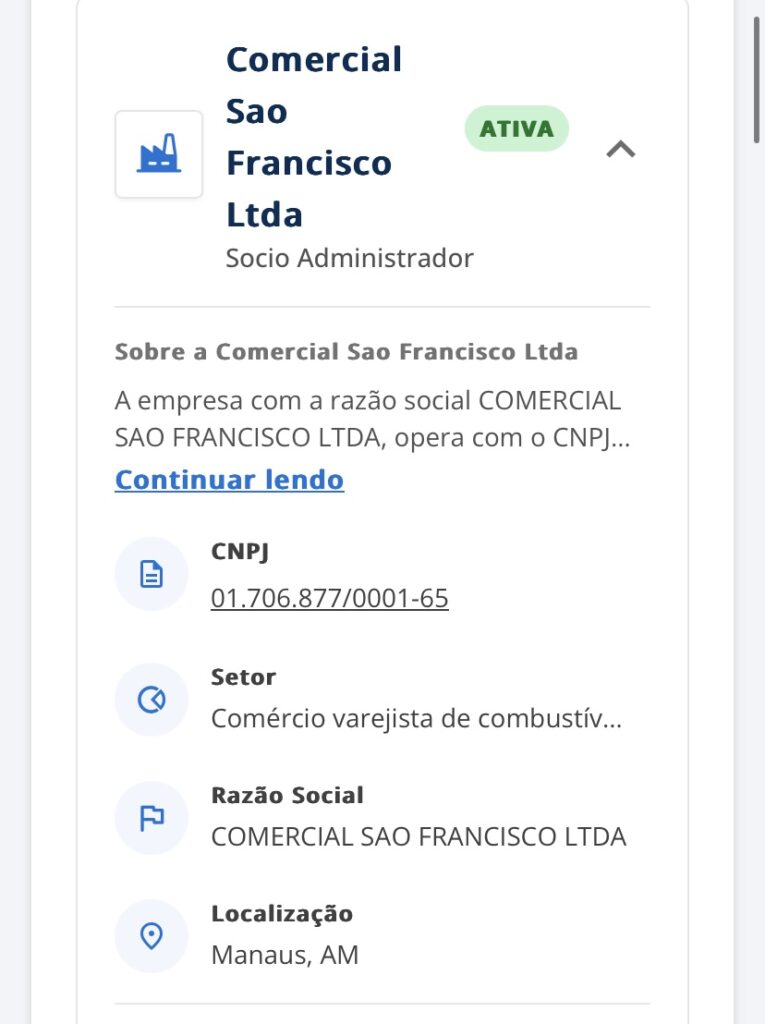Collapse the Comercial Sao Francisco Ltda card
This screenshot has width=765, height=1024.
[621, 150]
